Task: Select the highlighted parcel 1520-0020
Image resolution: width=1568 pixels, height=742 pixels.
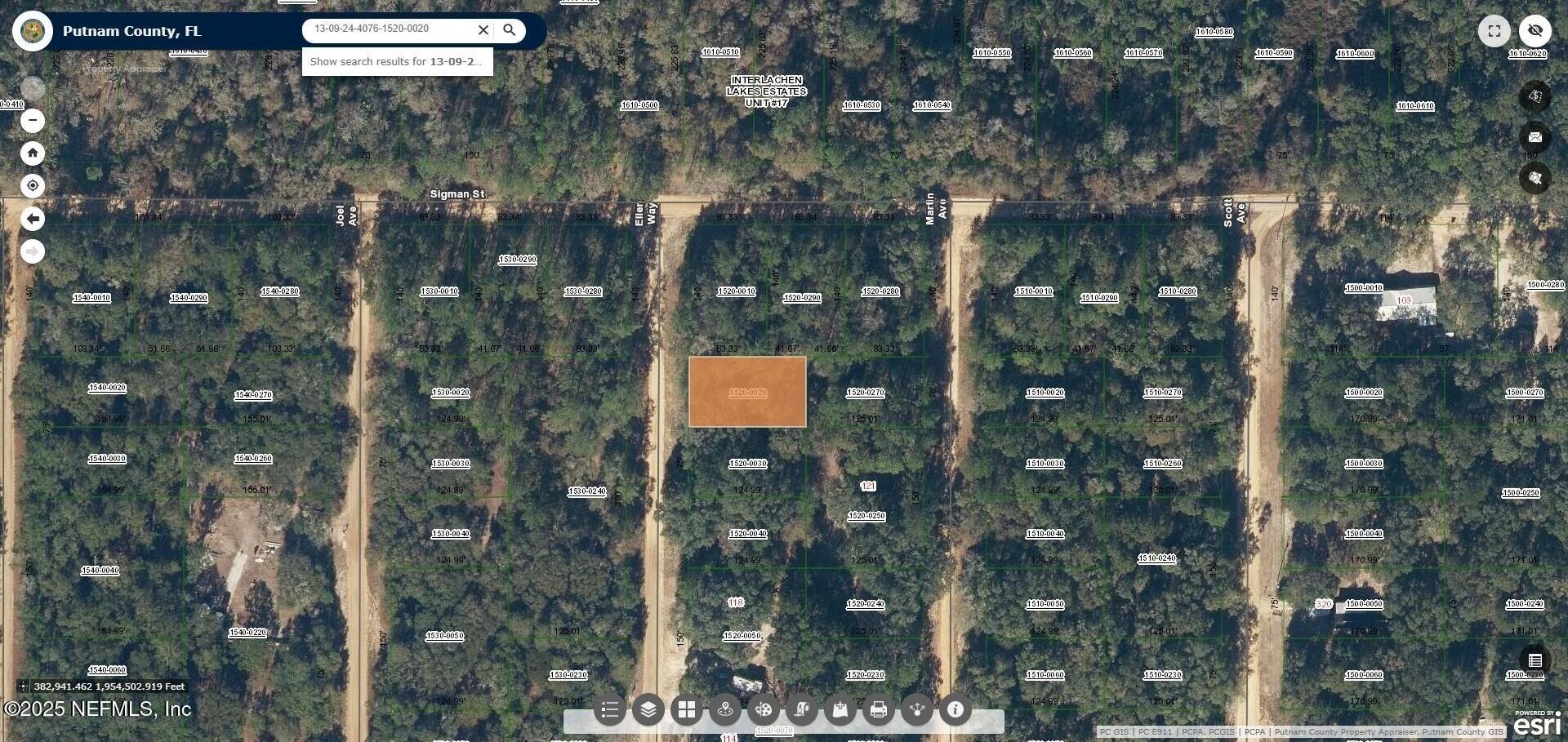Action: 747,392
